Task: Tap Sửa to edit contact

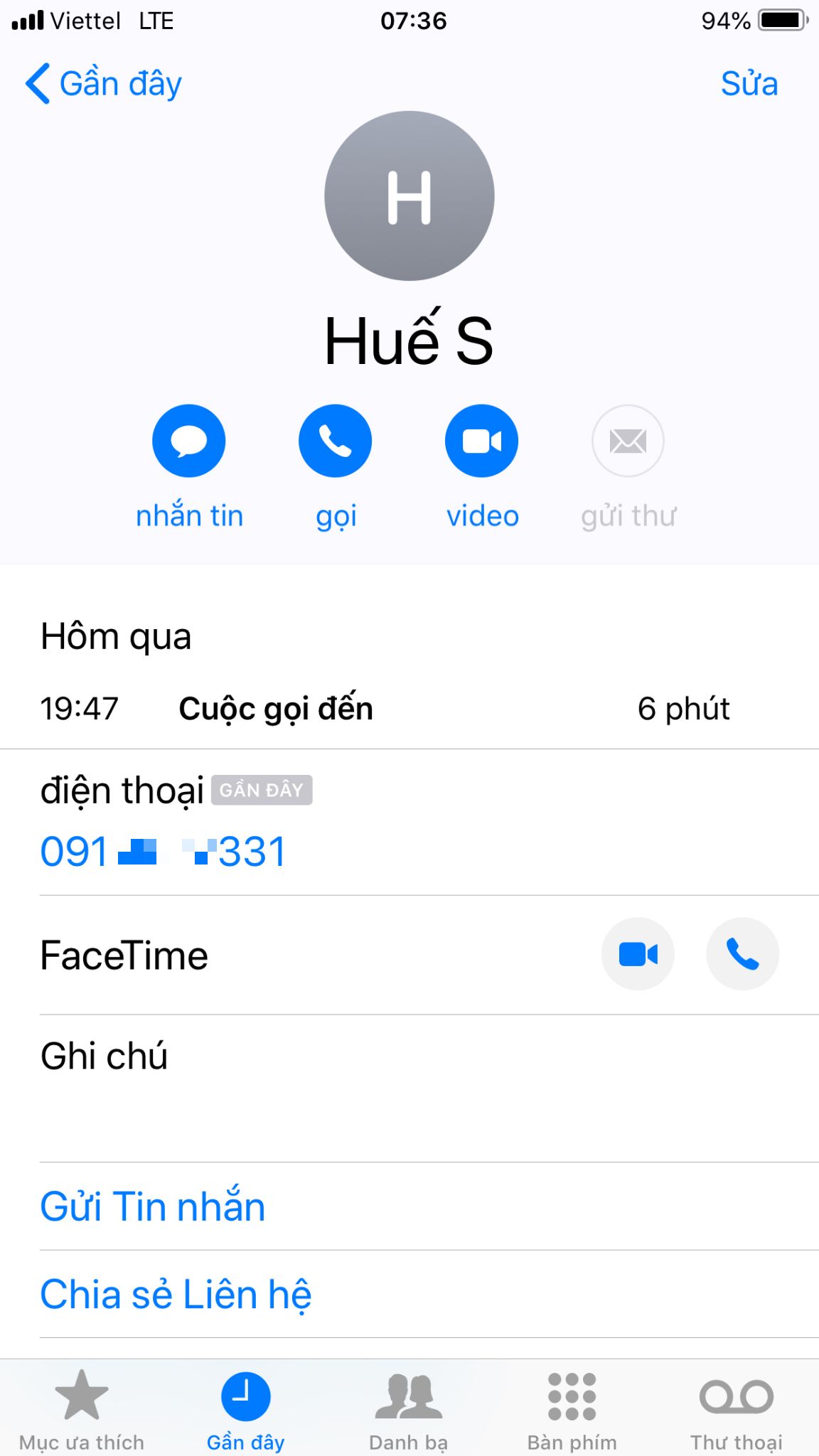Action: pos(749,84)
